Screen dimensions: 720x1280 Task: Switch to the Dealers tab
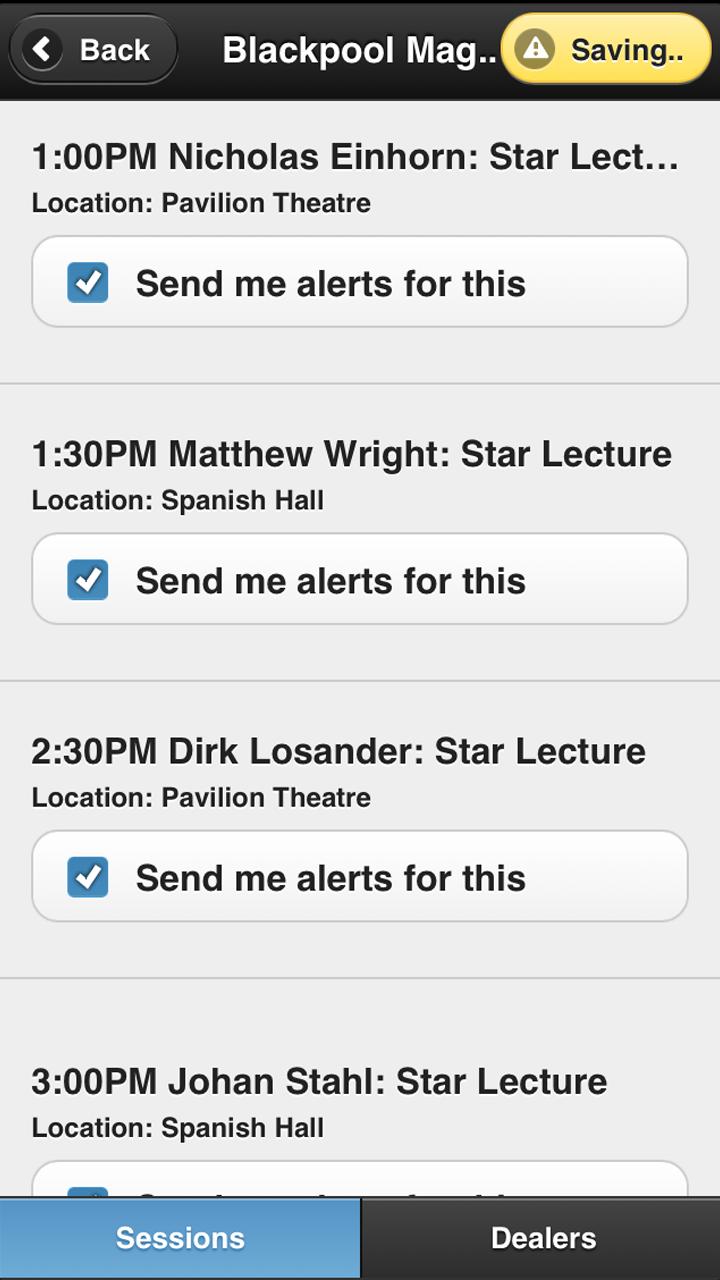pyautogui.click(x=542, y=1238)
